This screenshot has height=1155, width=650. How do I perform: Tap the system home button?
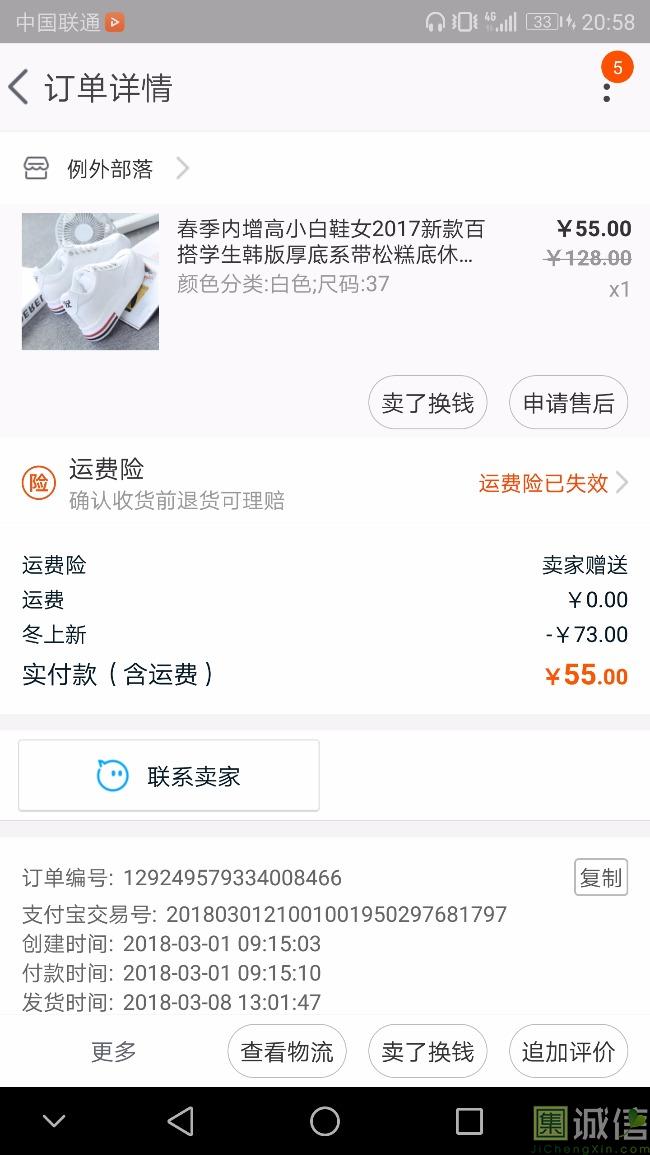point(325,1121)
